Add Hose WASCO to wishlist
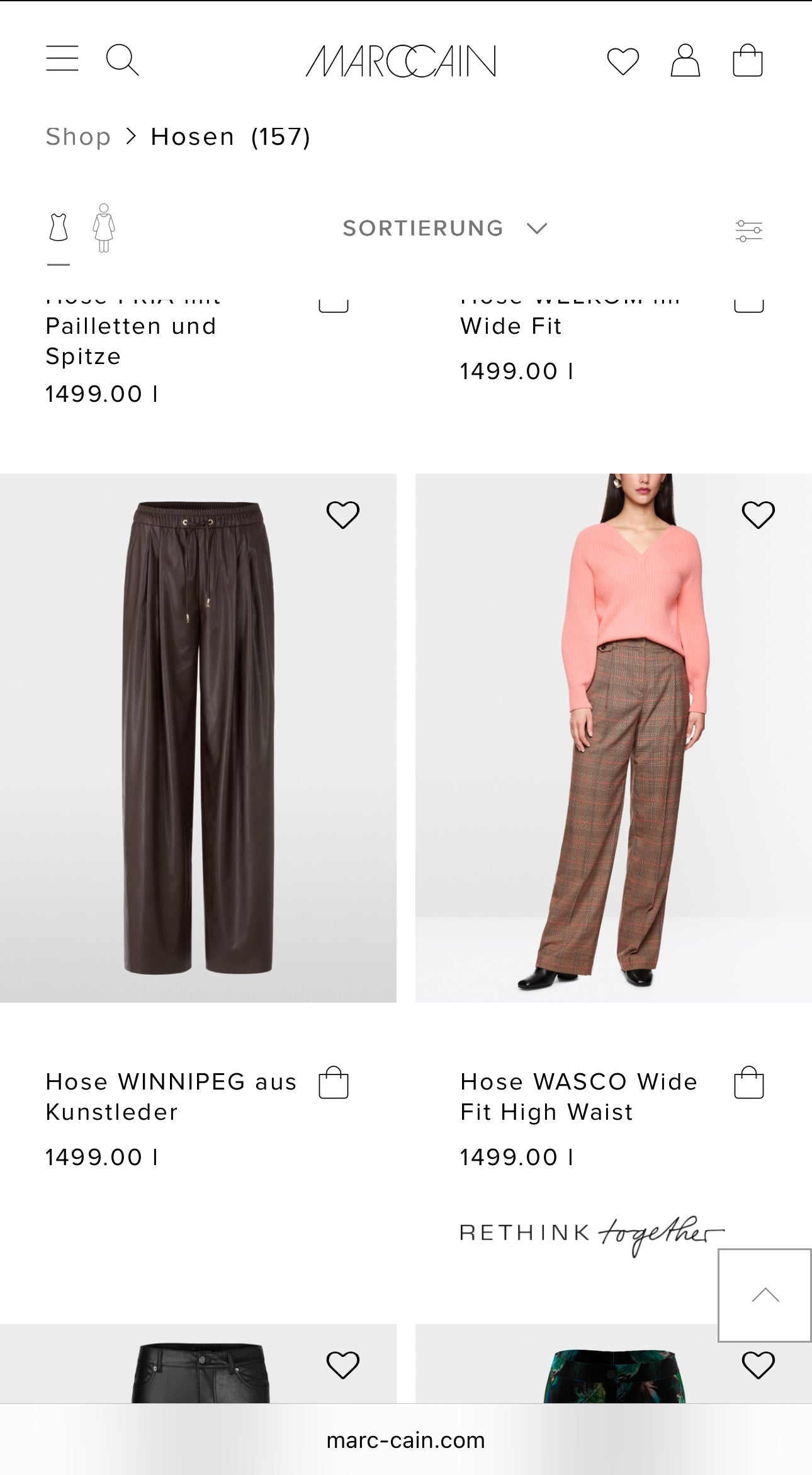This screenshot has width=812, height=1475. (x=758, y=515)
